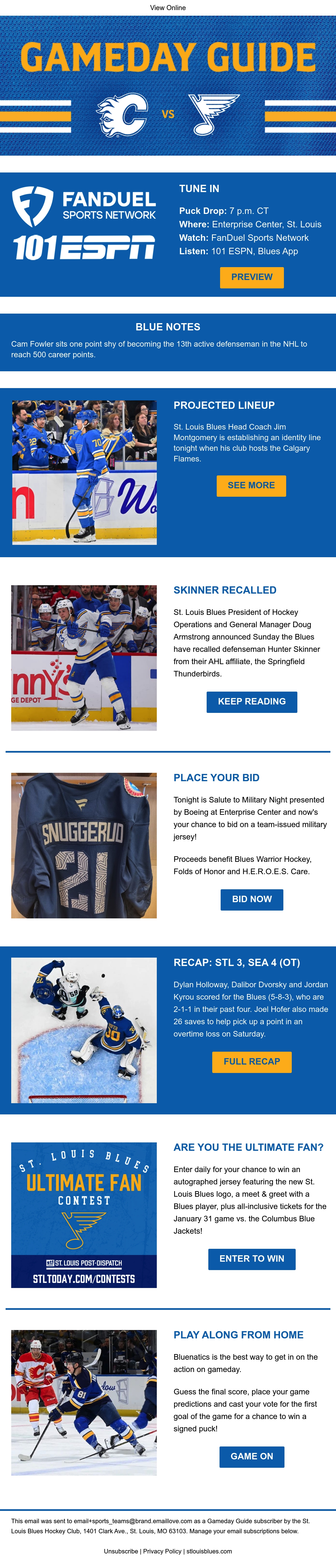The height and width of the screenshot is (1568, 336).
Task: Open the Ultimate Fan Contest graphic
Action: point(84,1215)
